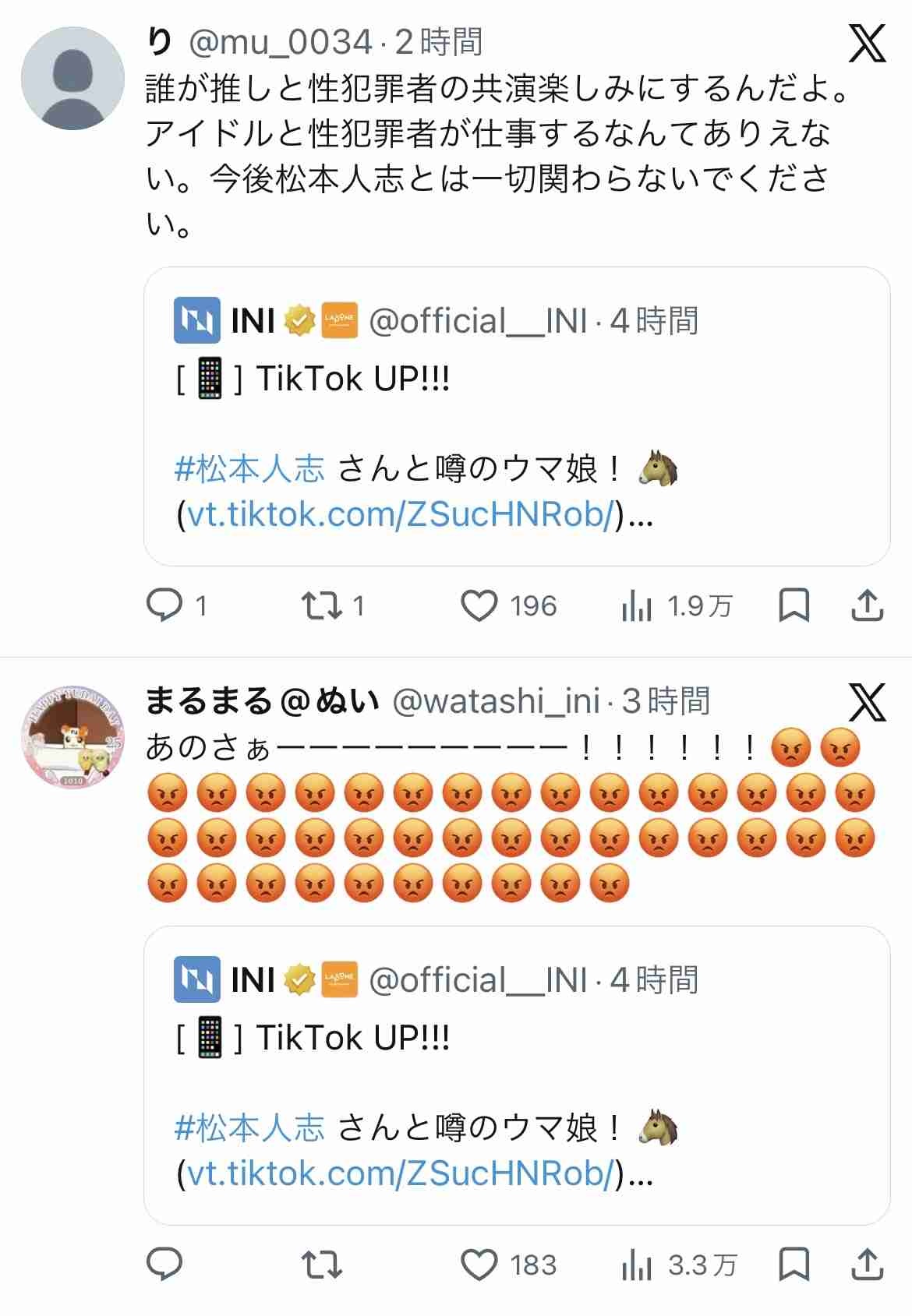Viewport: 912px width, 1316px height.
Task: Open まるまる@ぬい's profile avatar
Action: click(72, 737)
